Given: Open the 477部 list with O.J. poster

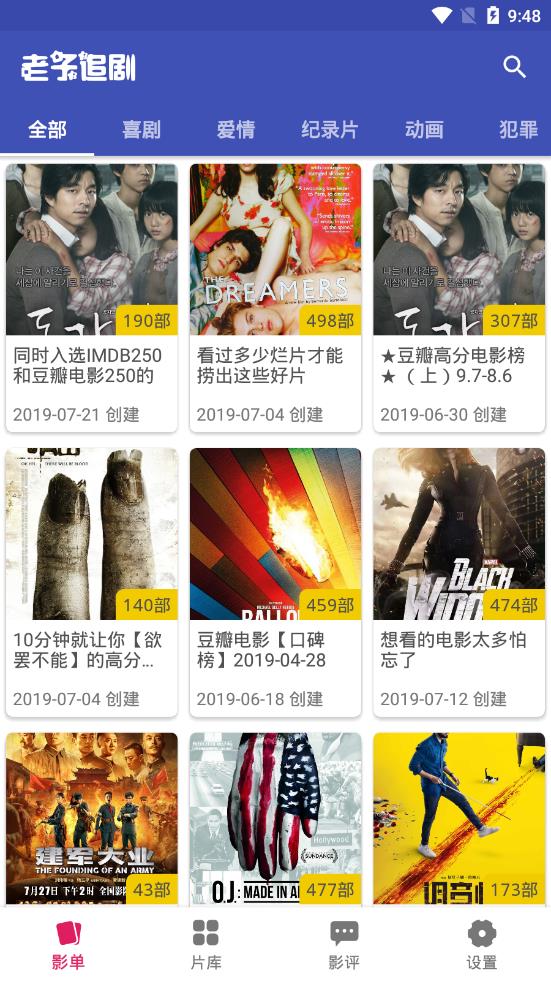Looking at the screenshot, I should click(275, 819).
